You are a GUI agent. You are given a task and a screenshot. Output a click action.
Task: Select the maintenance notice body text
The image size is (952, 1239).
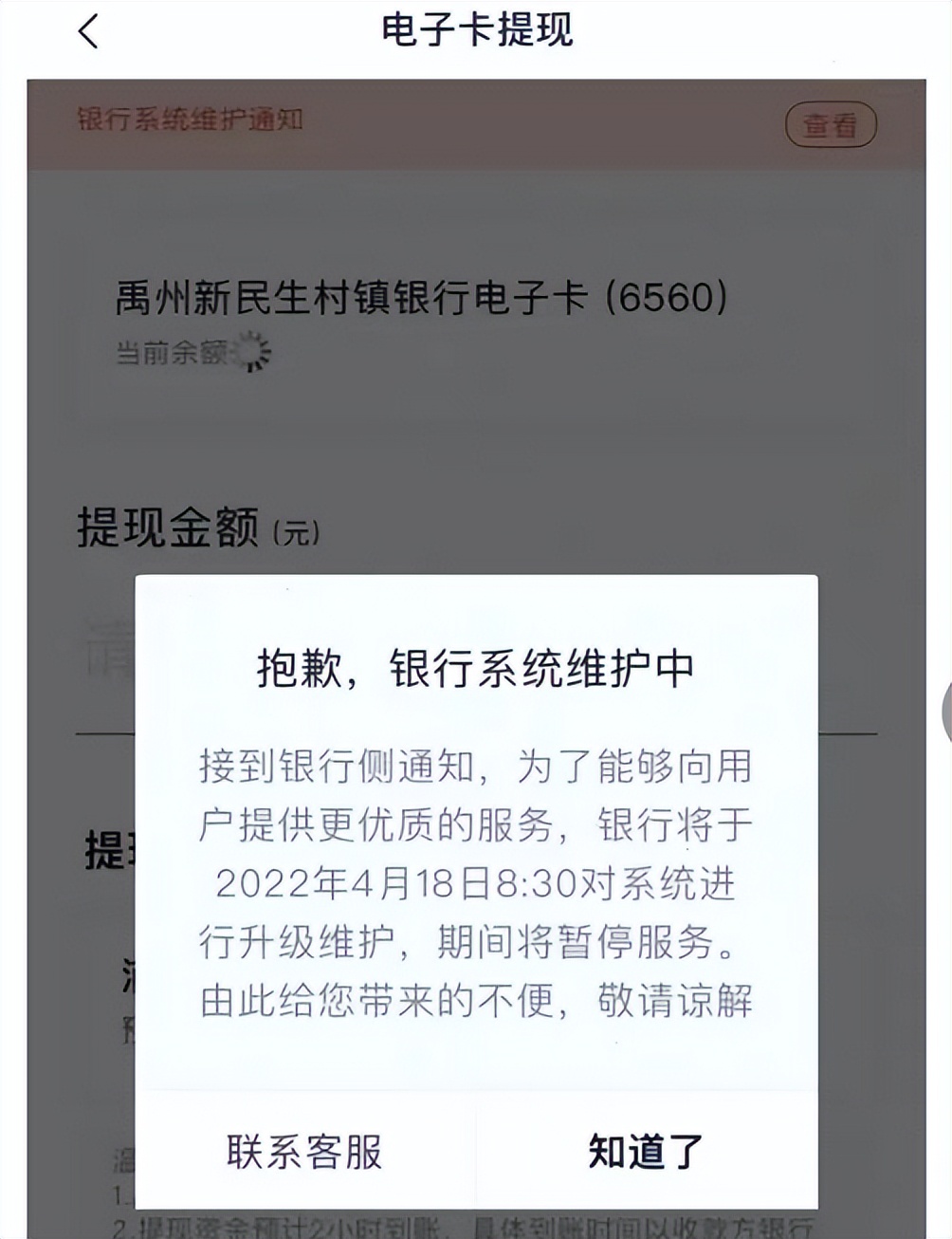(474, 882)
